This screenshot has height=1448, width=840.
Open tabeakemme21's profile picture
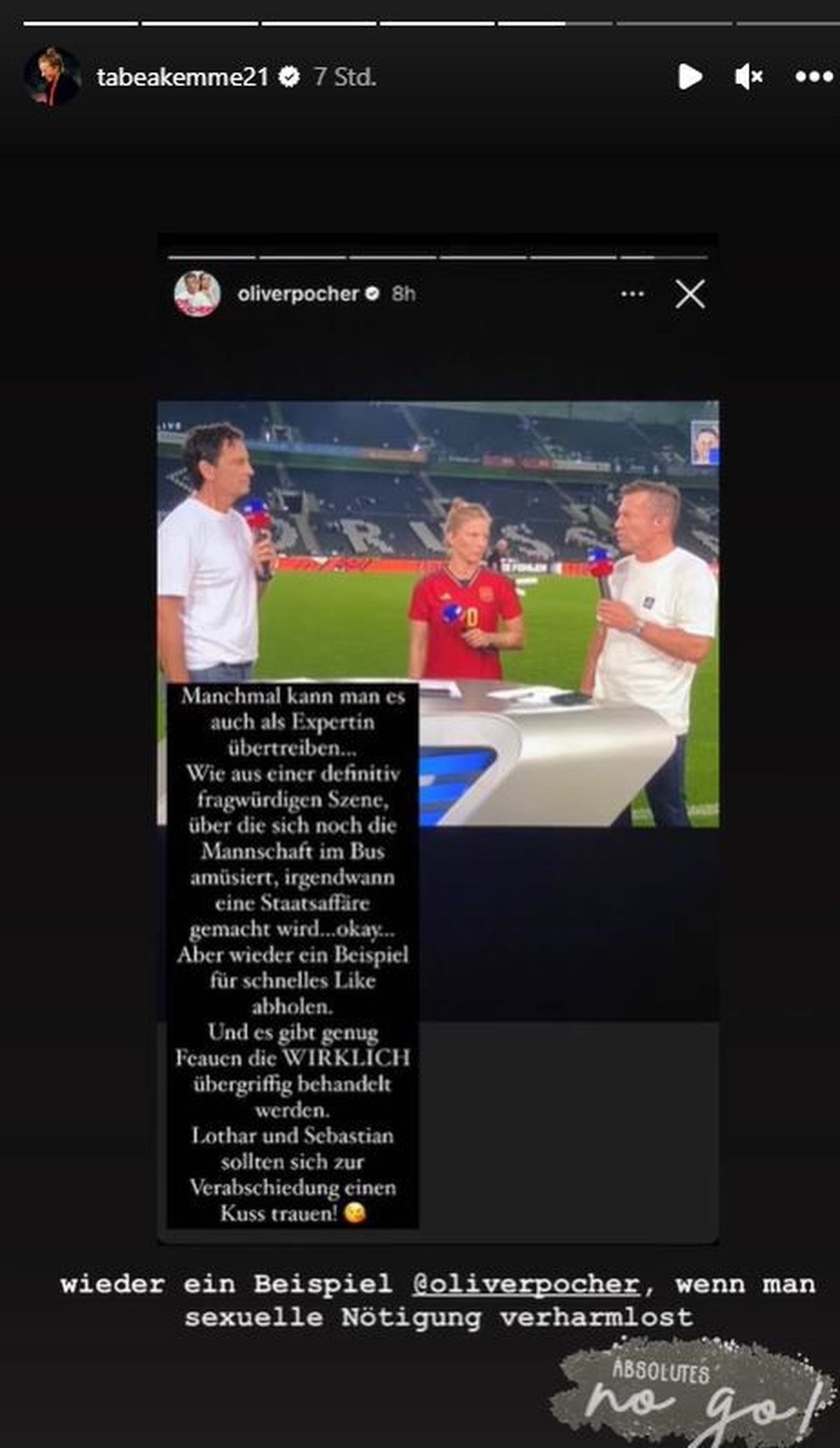52,76
